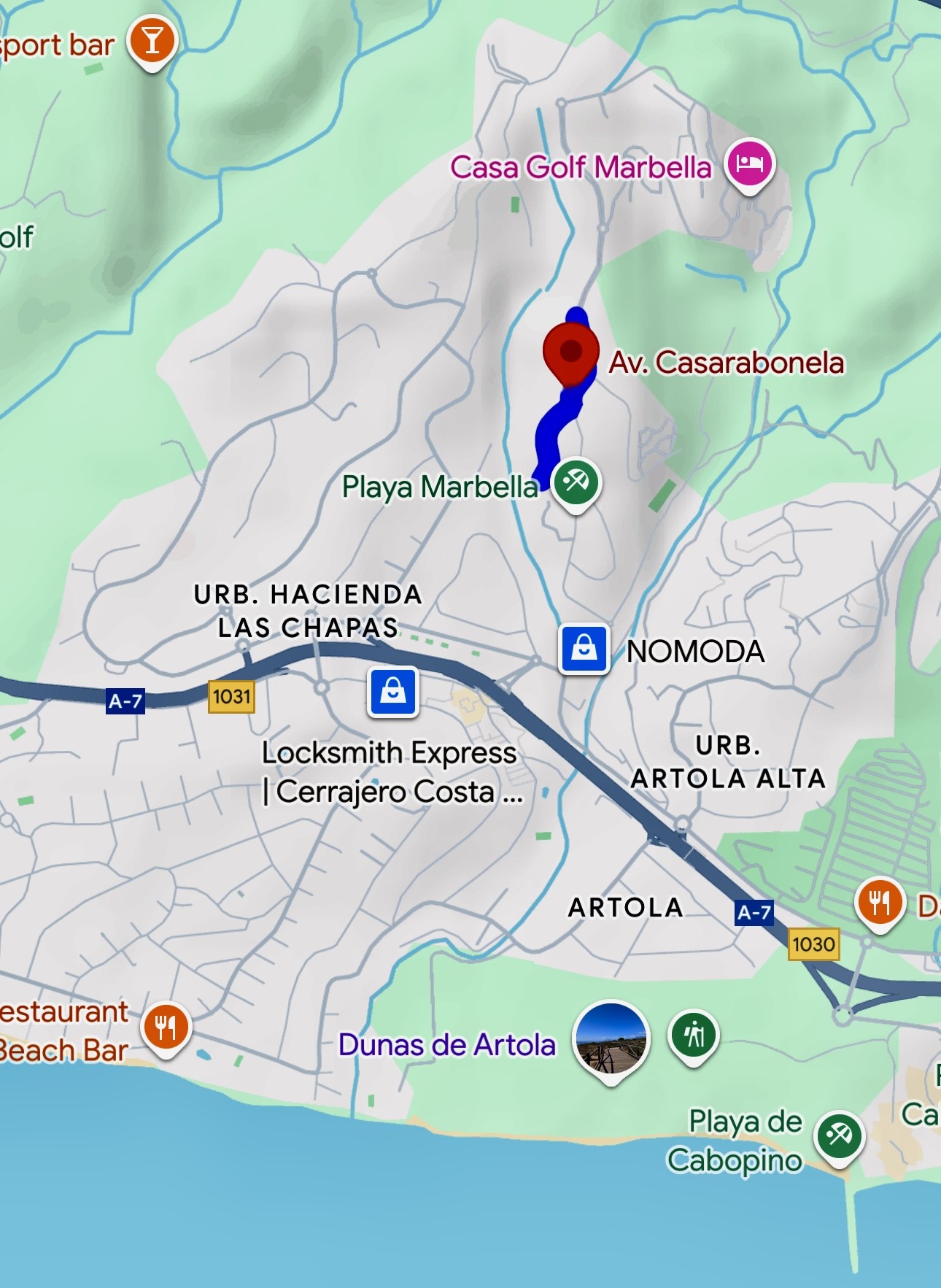Screen dimensions: 941x1288
Task: Open the Playa de Cabopino beach marker
Action: [x=840, y=1135]
